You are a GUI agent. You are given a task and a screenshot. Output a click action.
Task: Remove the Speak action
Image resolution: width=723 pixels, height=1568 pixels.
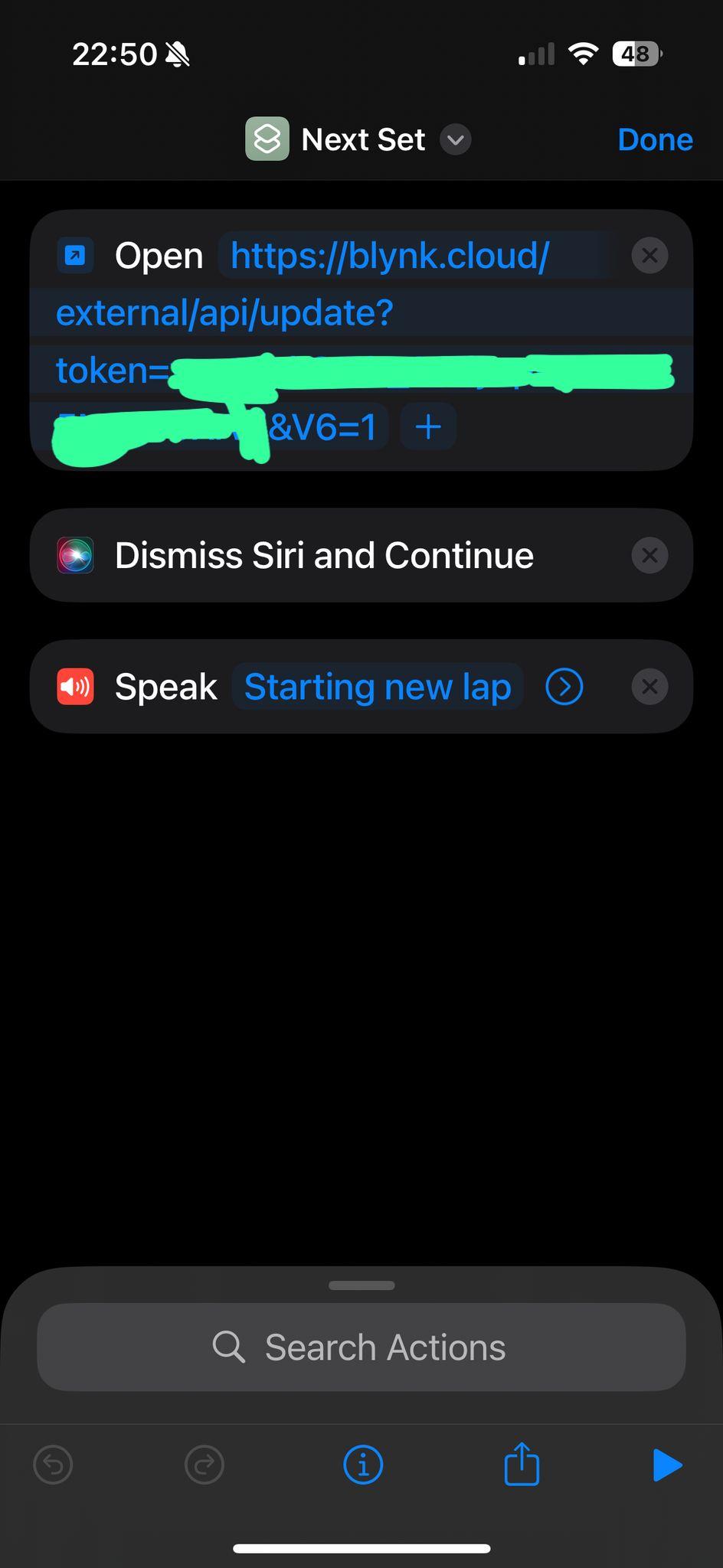point(649,686)
